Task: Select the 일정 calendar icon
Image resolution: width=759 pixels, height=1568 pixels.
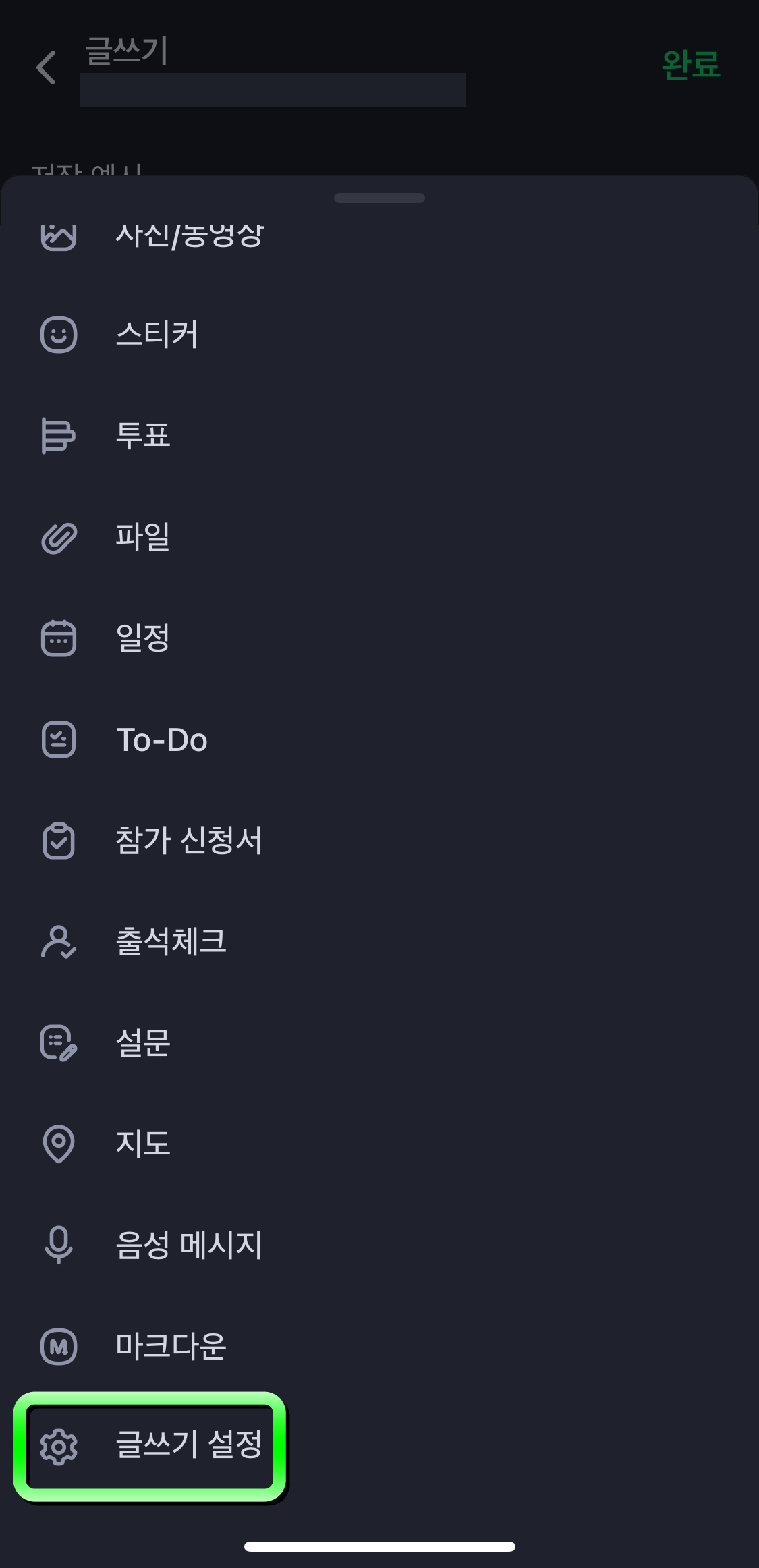Action: (x=59, y=638)
